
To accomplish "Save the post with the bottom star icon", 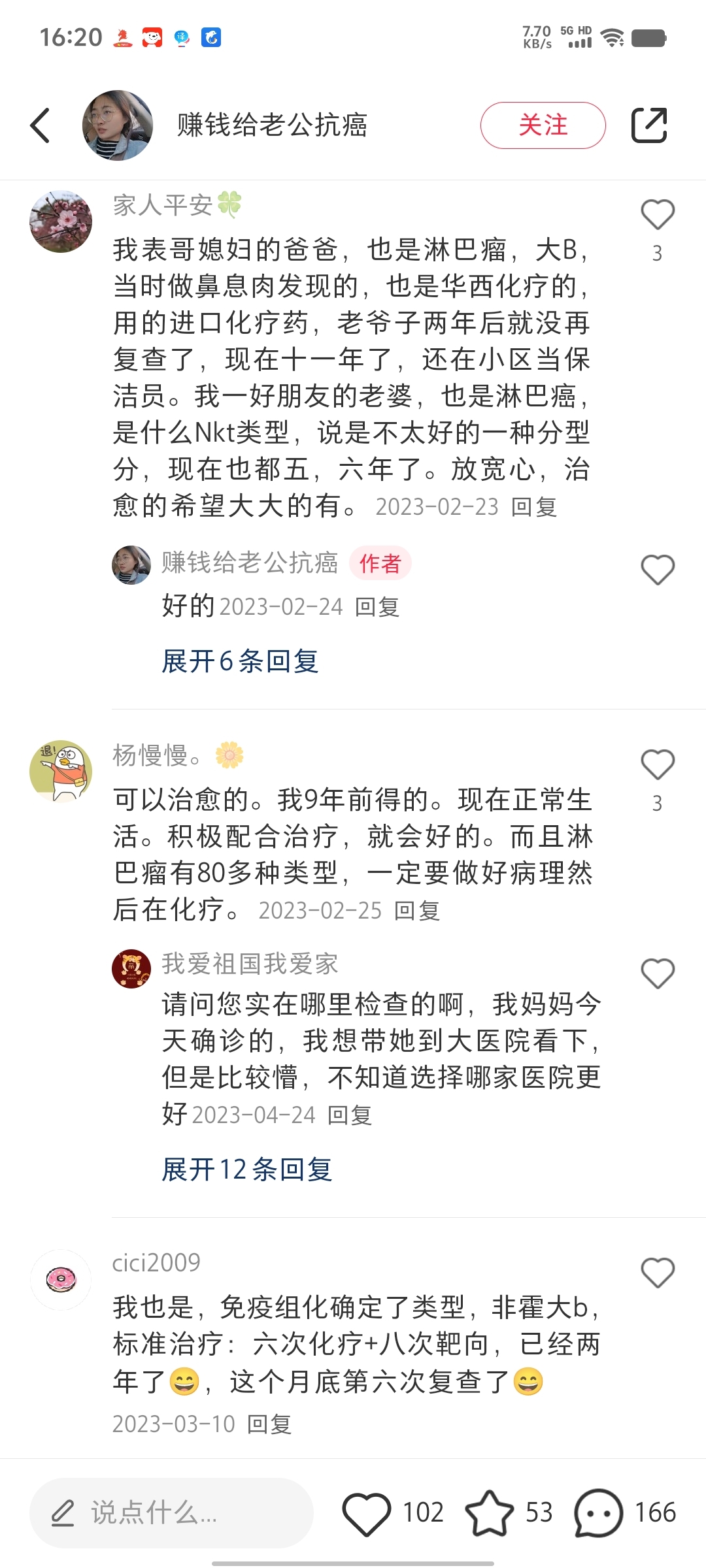I will point(489,1512).
